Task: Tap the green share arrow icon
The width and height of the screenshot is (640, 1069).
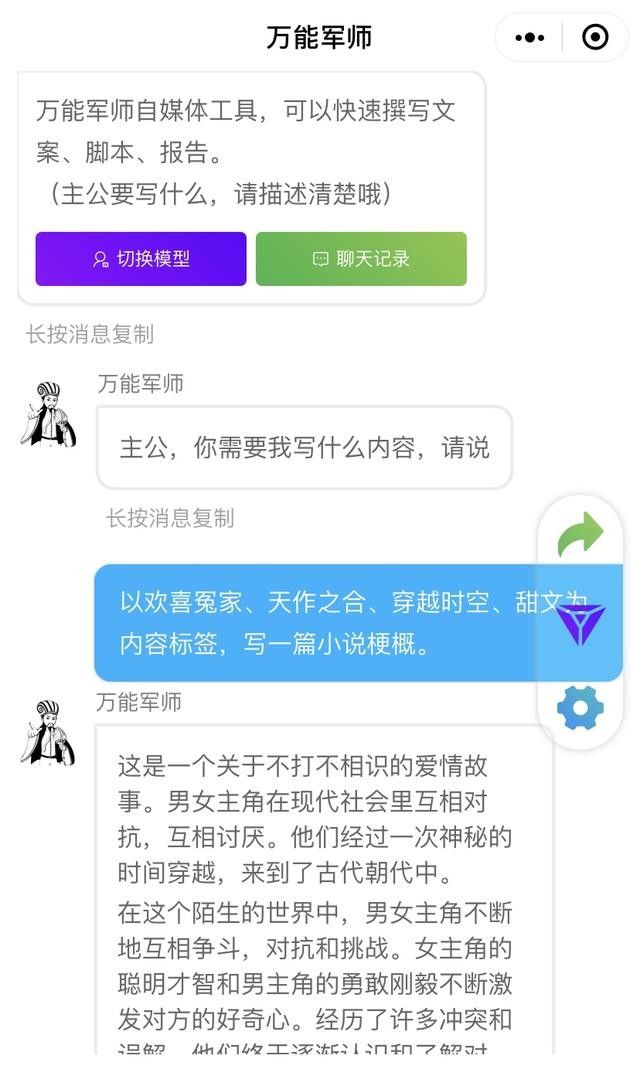Action: tap(581, 535)
